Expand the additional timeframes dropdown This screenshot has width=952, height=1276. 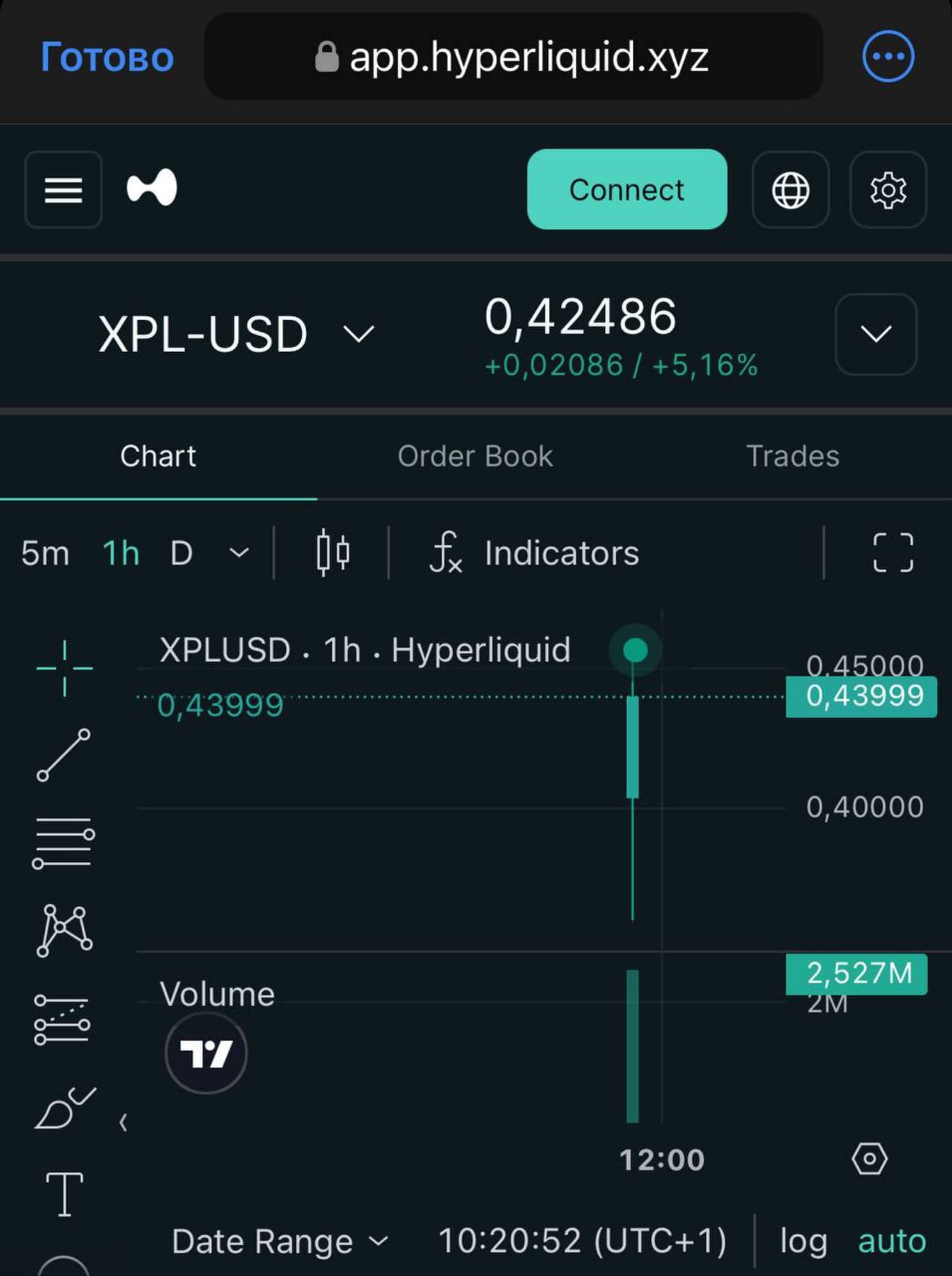coord(239,553)
